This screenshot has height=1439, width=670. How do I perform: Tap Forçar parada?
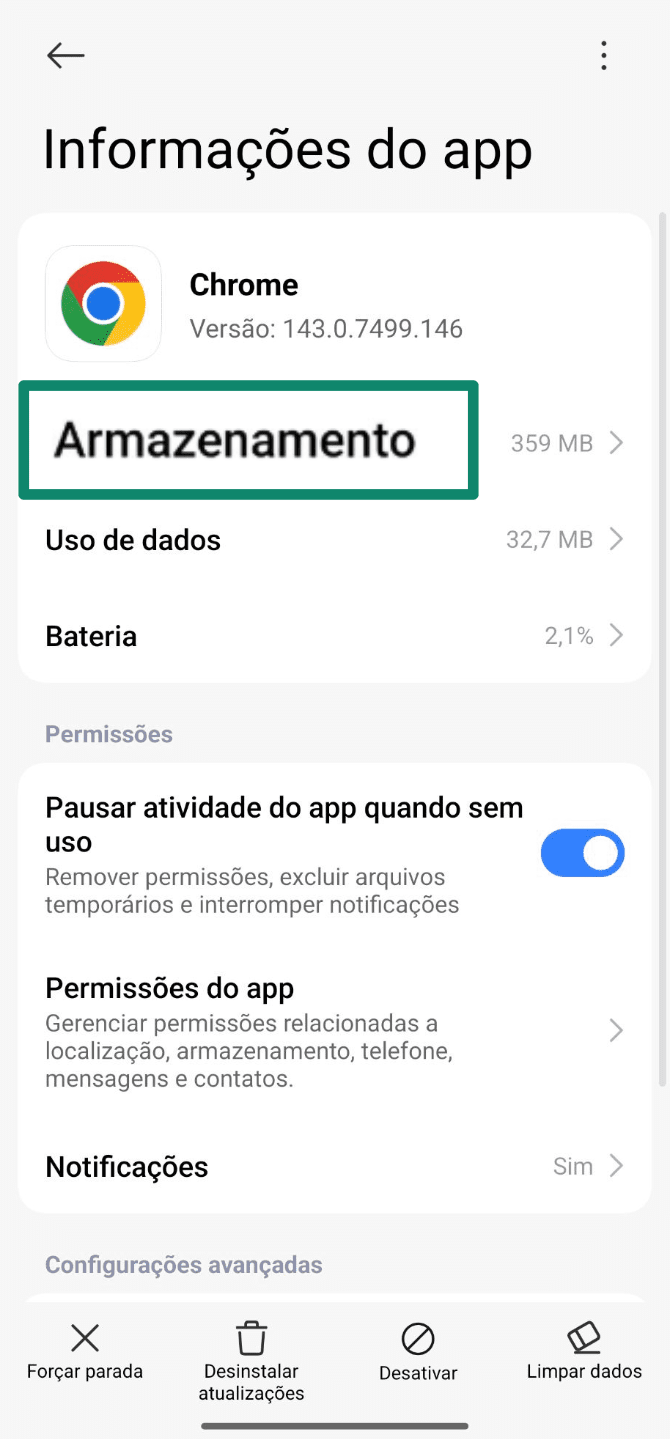(x=85, y=1351)
